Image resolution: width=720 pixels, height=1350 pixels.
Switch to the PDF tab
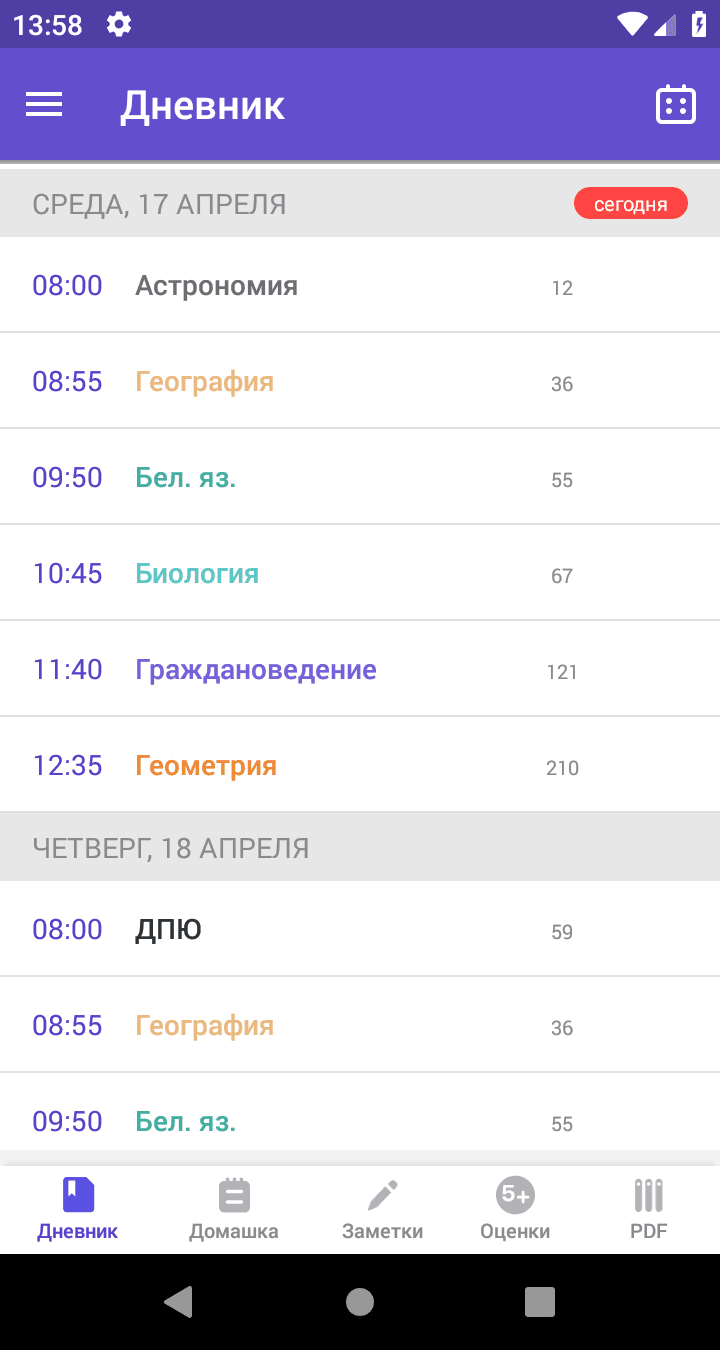click(x=648, y=1208)
